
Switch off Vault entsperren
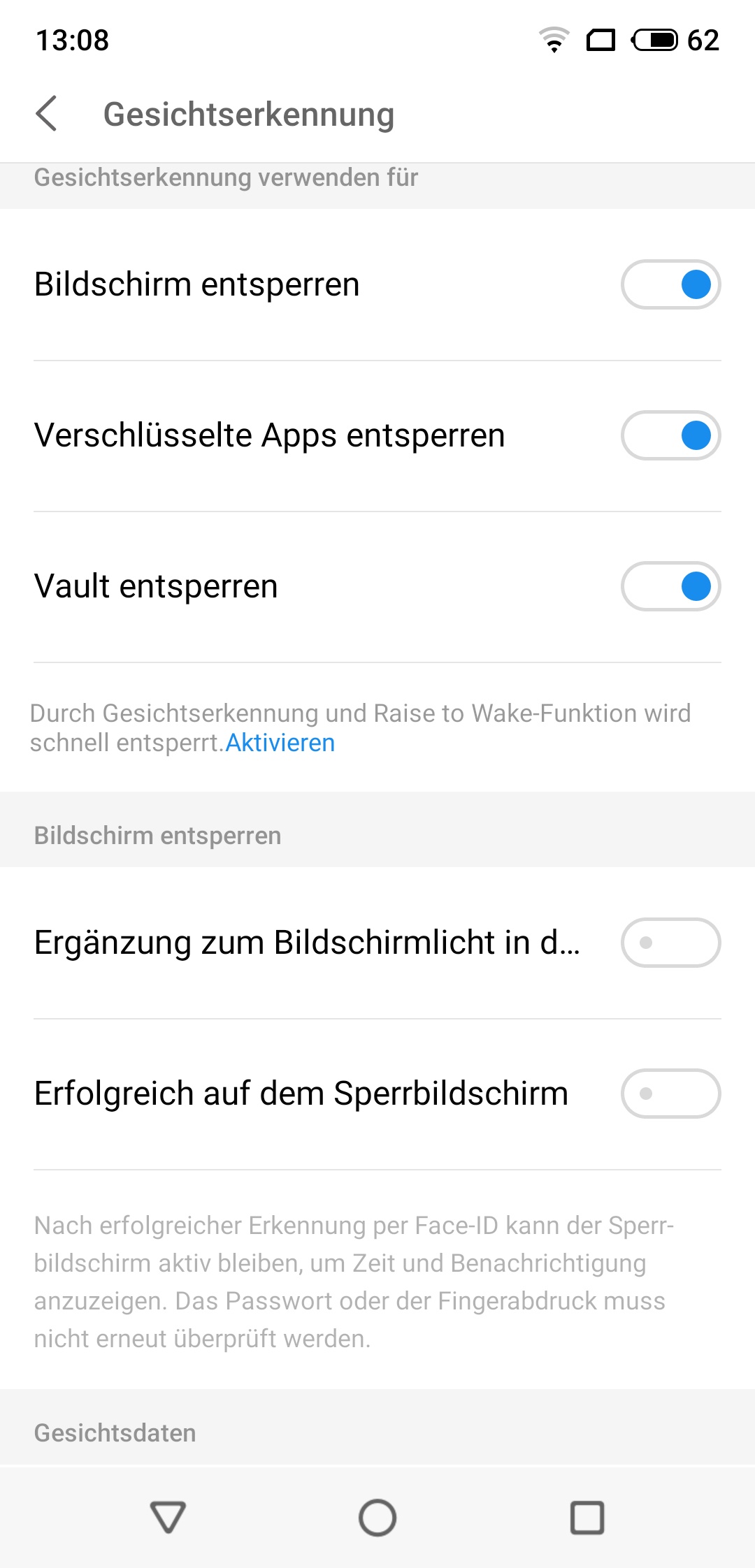[670, 586]
